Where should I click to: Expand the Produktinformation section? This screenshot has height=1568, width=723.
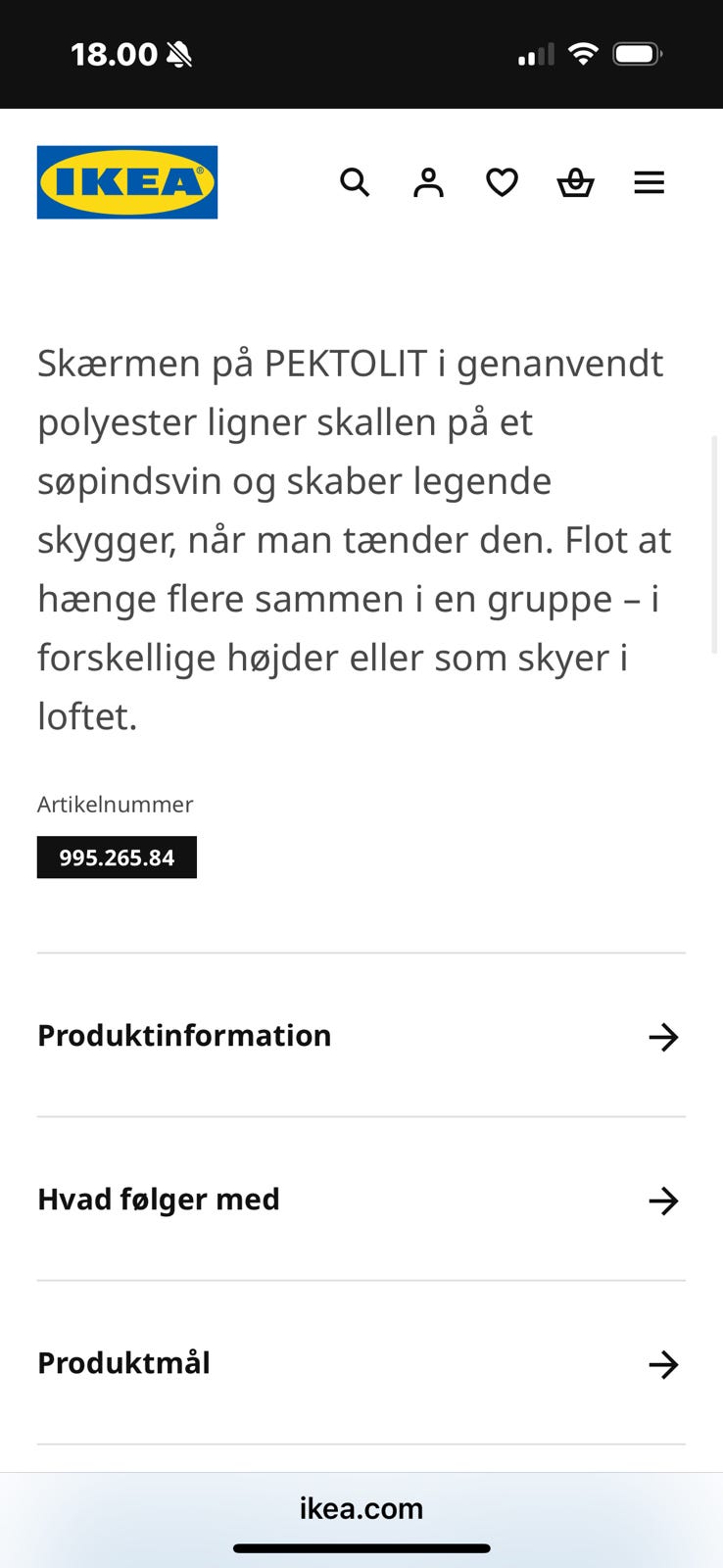[183, 1036]
